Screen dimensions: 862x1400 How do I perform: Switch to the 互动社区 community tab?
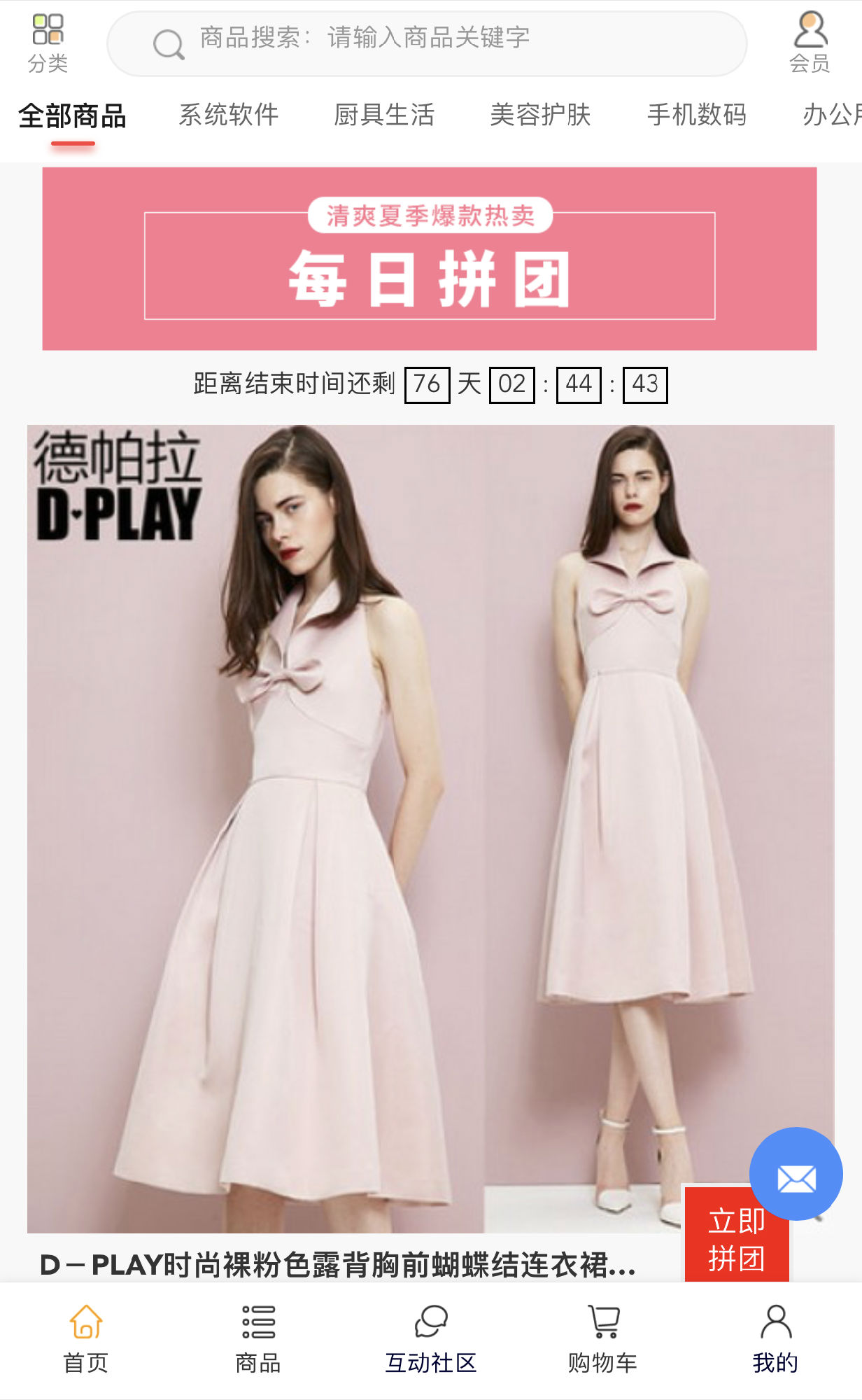[430, 1338]
